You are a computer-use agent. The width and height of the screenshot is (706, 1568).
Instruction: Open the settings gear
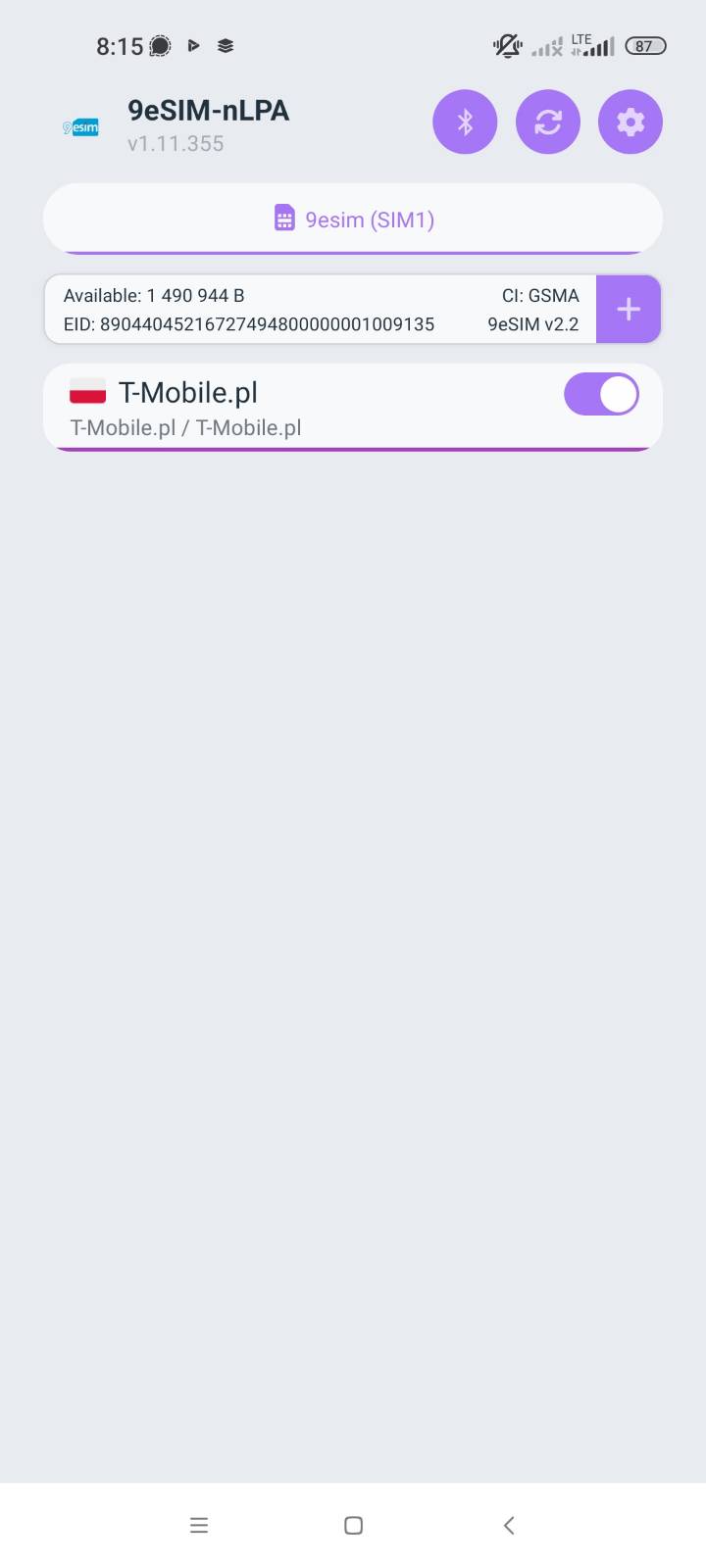pyautogui.click(x=630, y=122)
